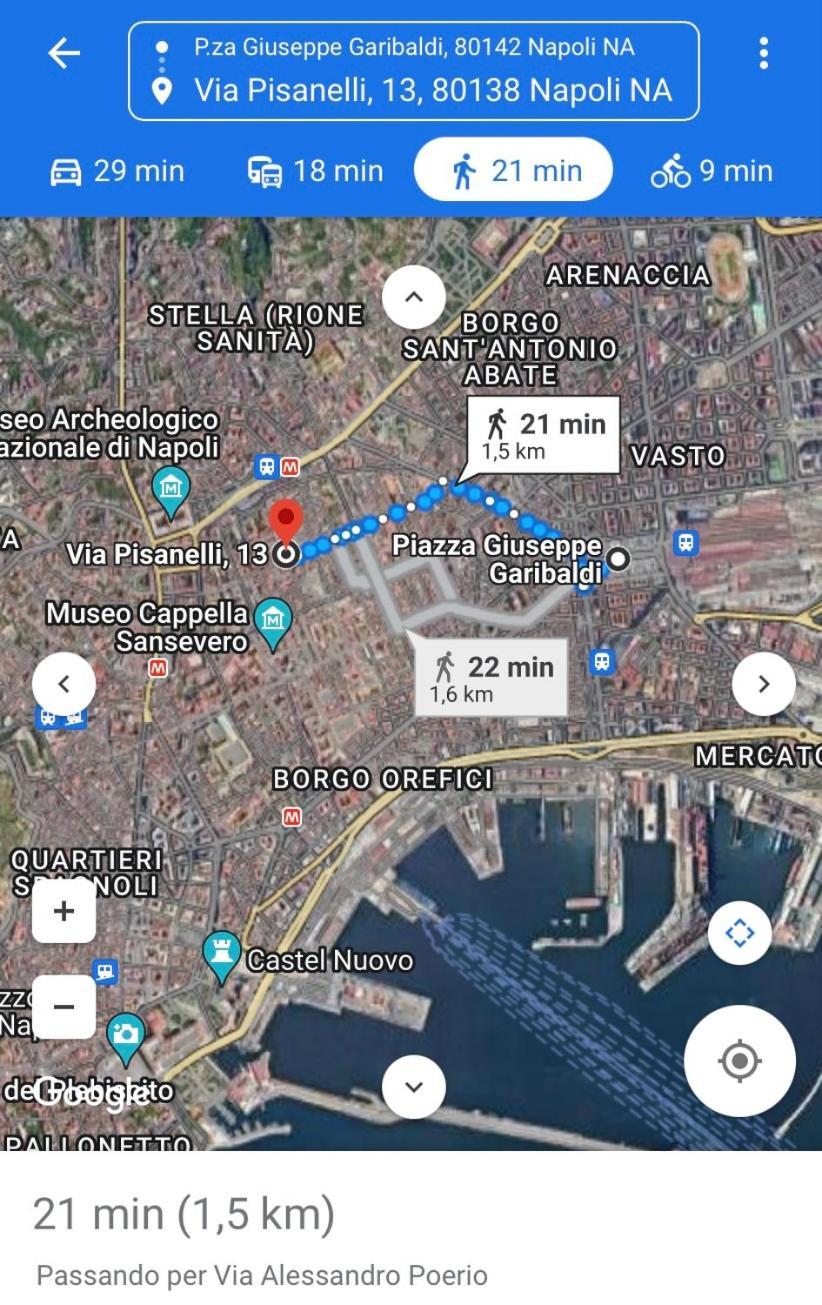Pan the map to the left
The image size is (822, 1305).
64,684
